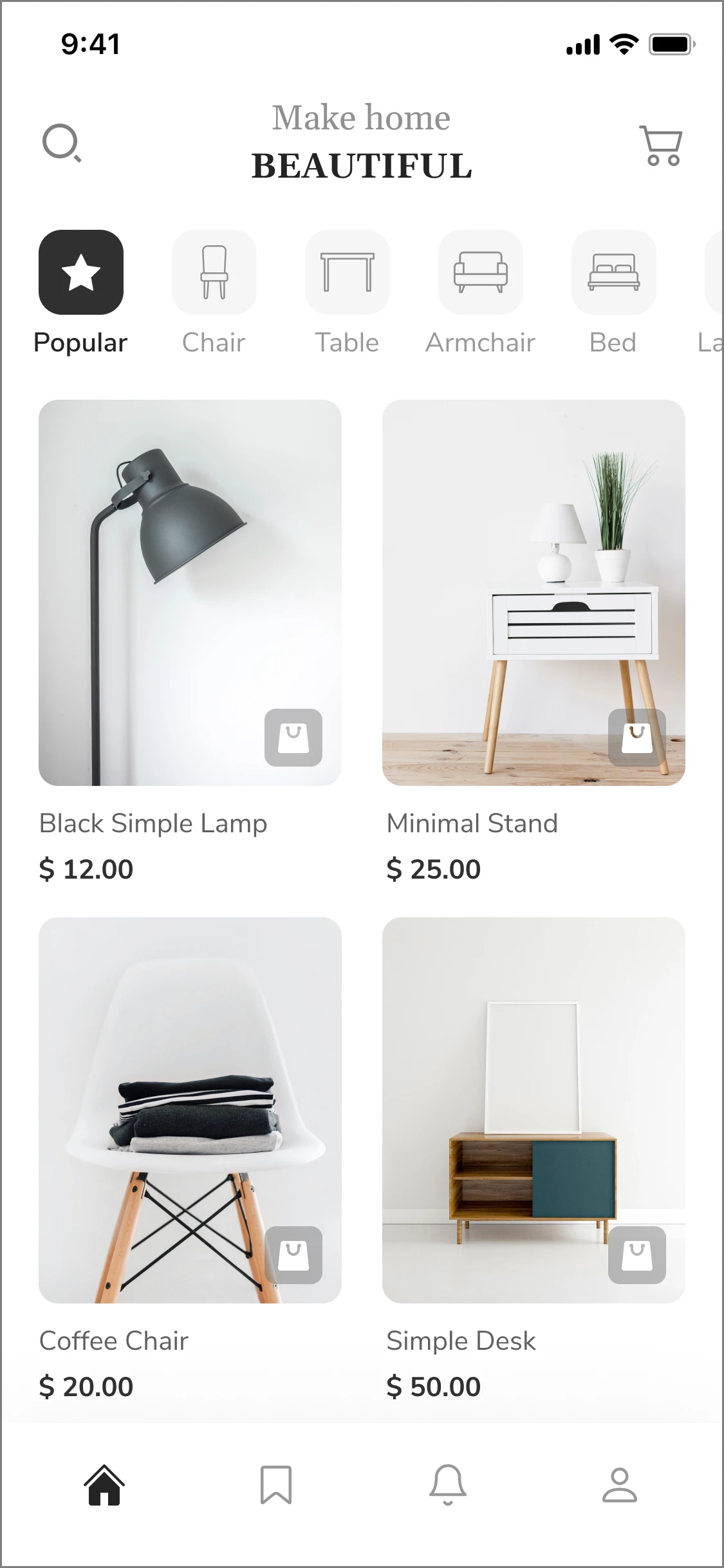Open the bookmarks tab
Image resolution: width=724 pixels, height=1568 pixels.
(276, 1485)
